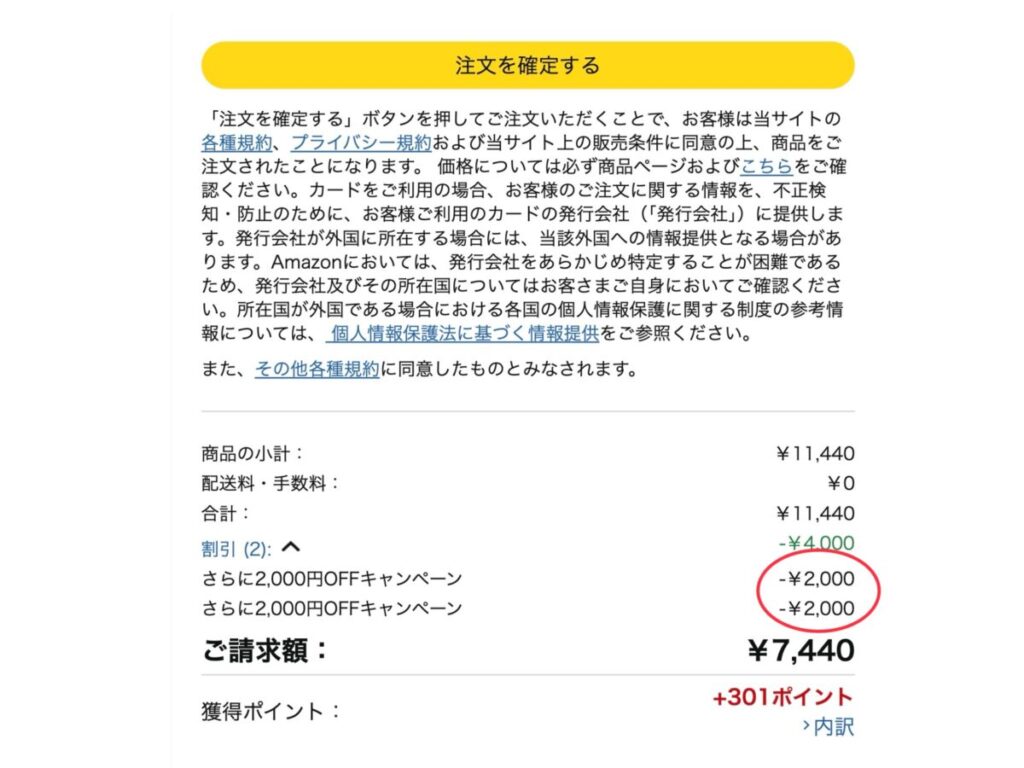Open the その他各種規約 link
The width and height of the screenshot is (1024, 768).
pyautogui.click(x=317, y=369)
